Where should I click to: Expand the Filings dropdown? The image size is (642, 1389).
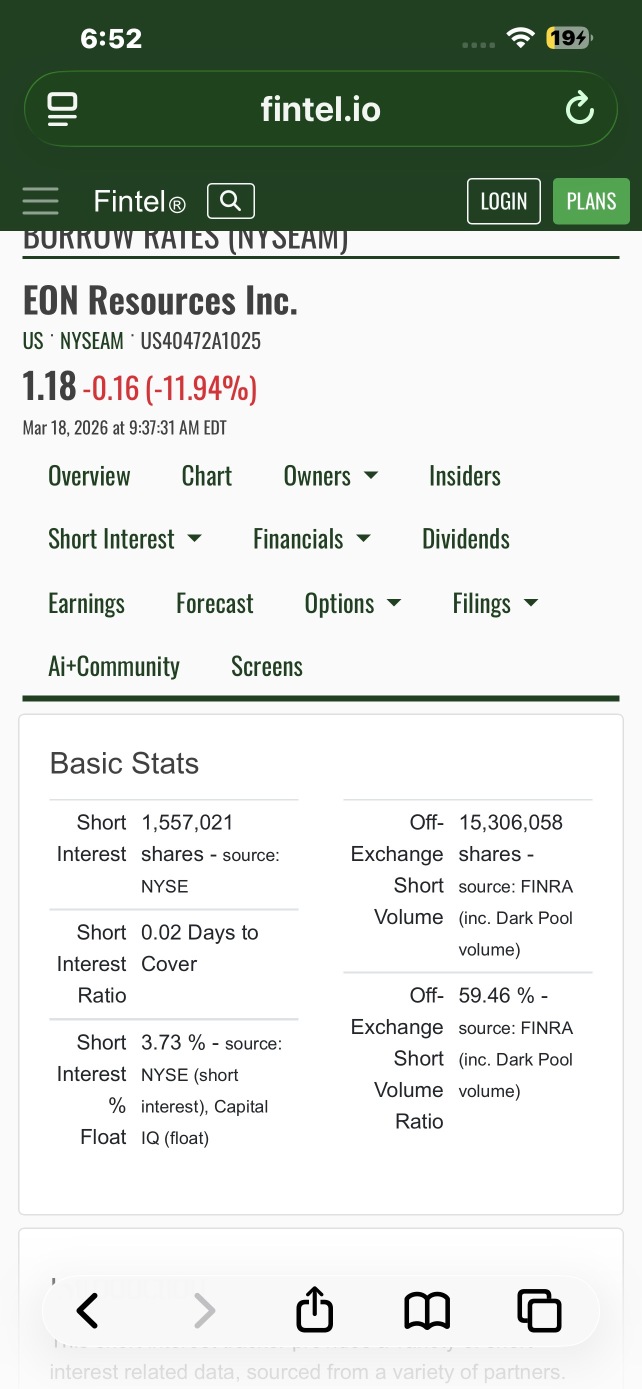point(495,604)
